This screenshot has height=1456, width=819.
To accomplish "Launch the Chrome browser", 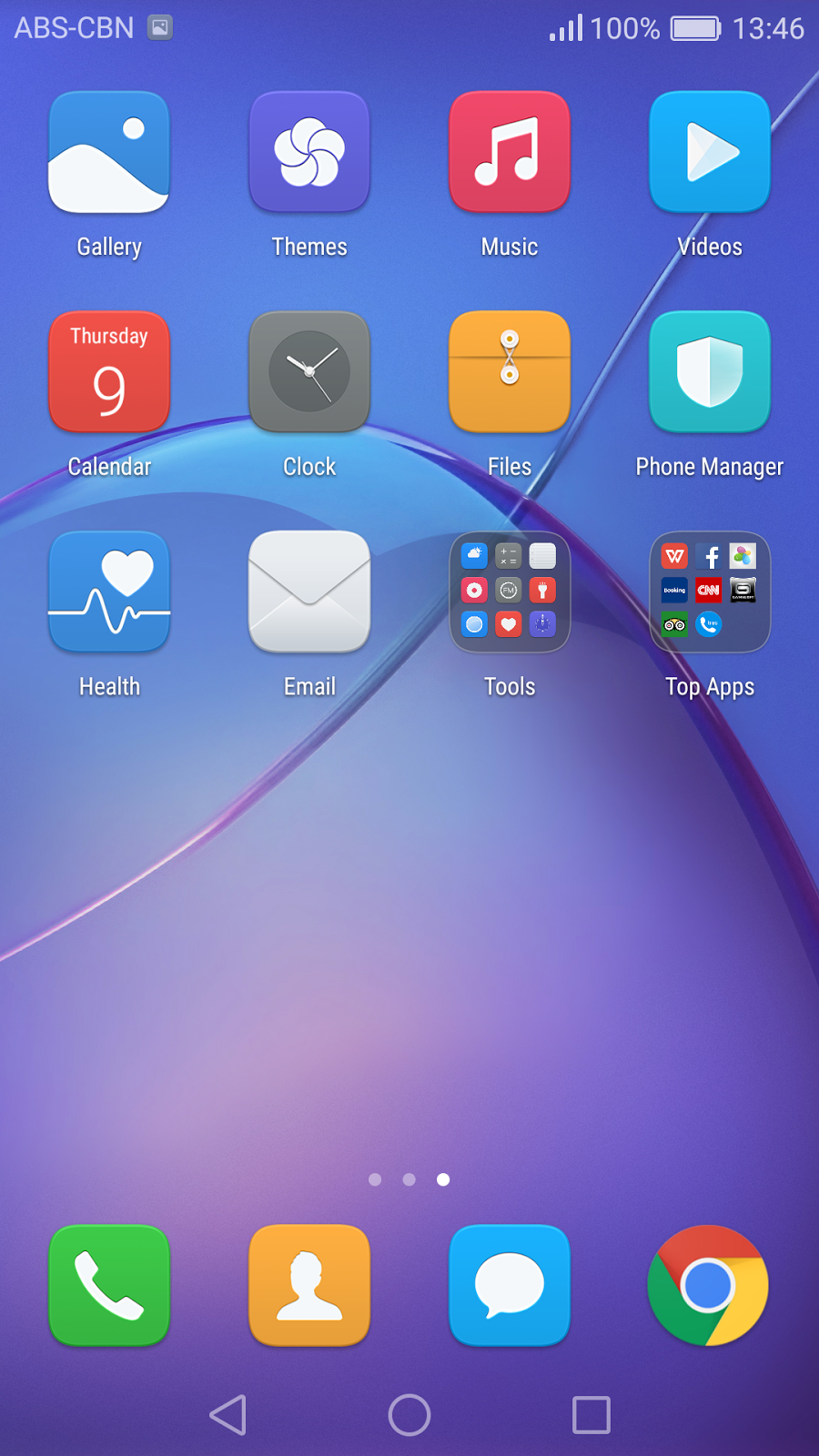I will [x=708, y=1285].
